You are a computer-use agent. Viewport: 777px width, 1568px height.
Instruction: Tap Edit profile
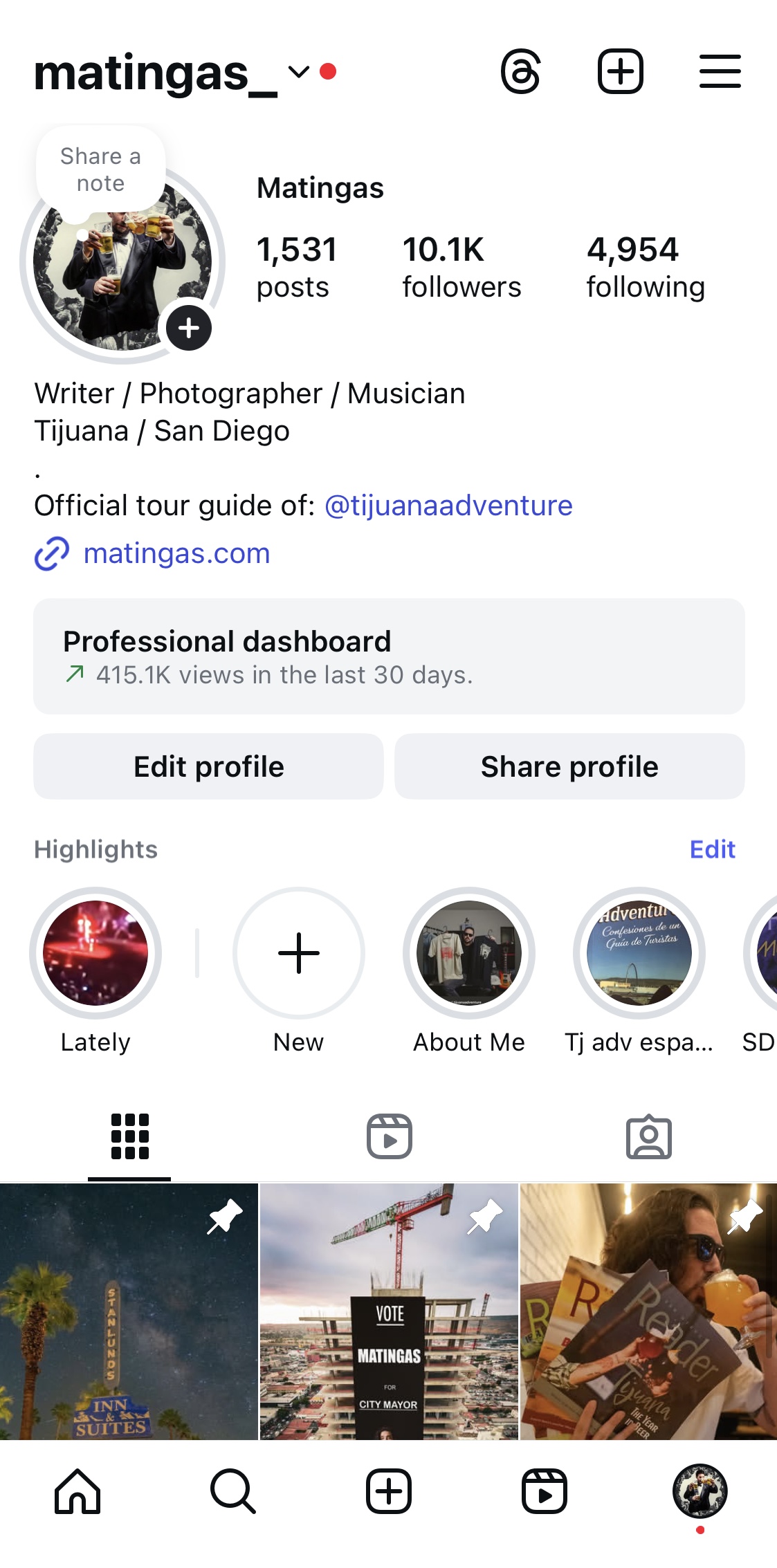coord(208,766)
